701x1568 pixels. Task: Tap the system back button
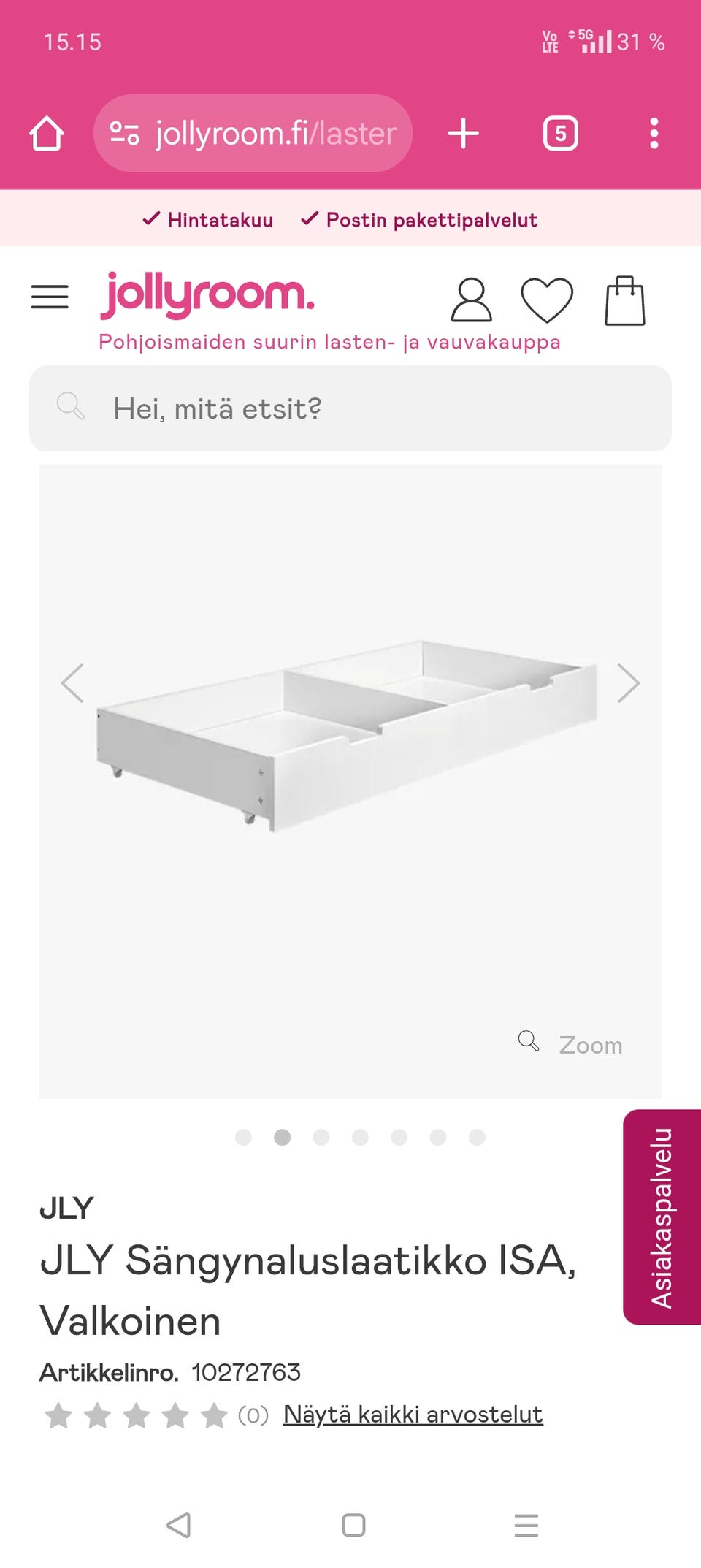point(179,1525)
